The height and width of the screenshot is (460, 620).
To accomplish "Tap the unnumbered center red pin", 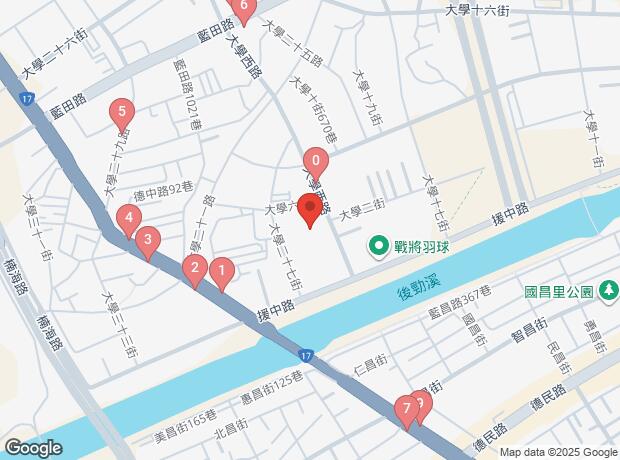I will pos(310,209).
